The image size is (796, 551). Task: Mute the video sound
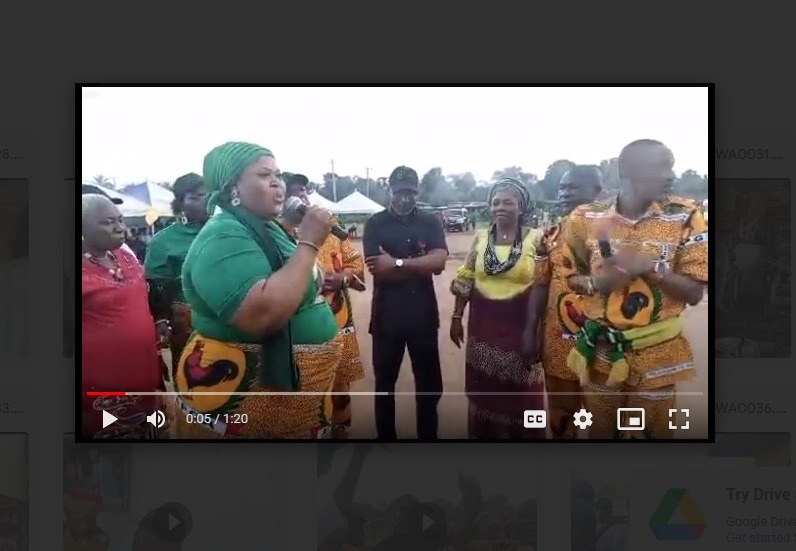click(156, 419)
